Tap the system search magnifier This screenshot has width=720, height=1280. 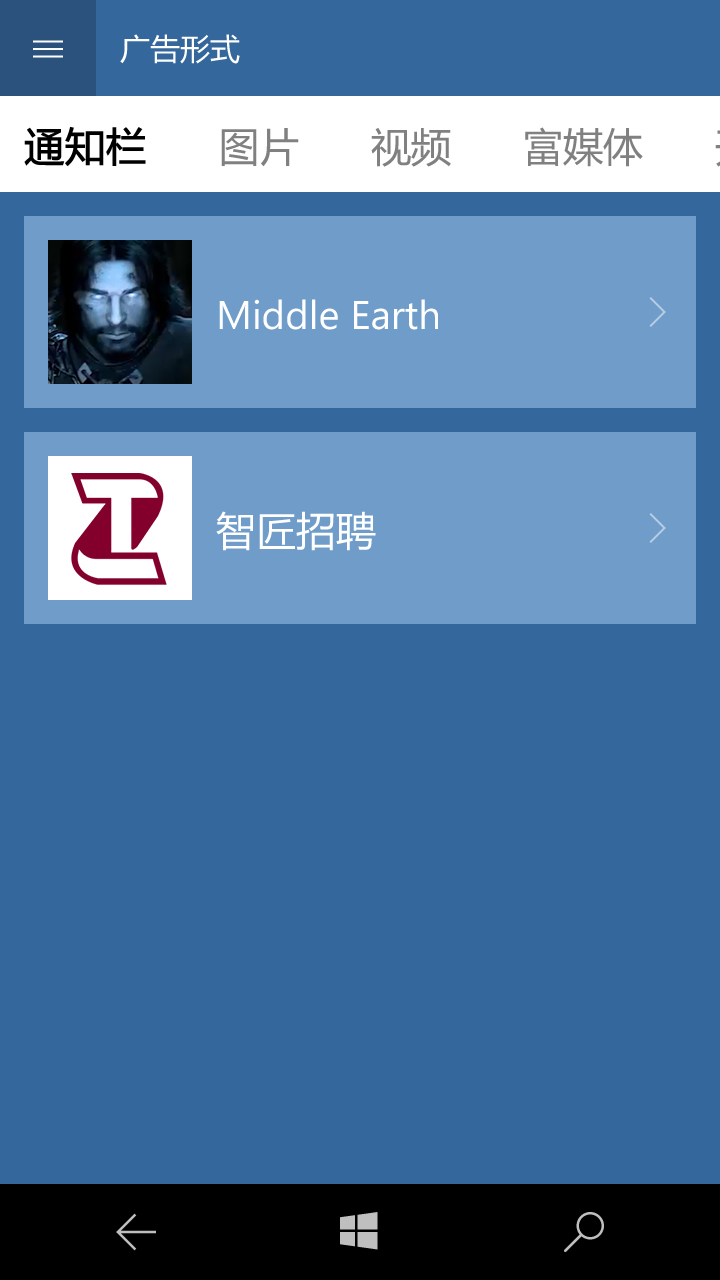[x=584, y=1232]
